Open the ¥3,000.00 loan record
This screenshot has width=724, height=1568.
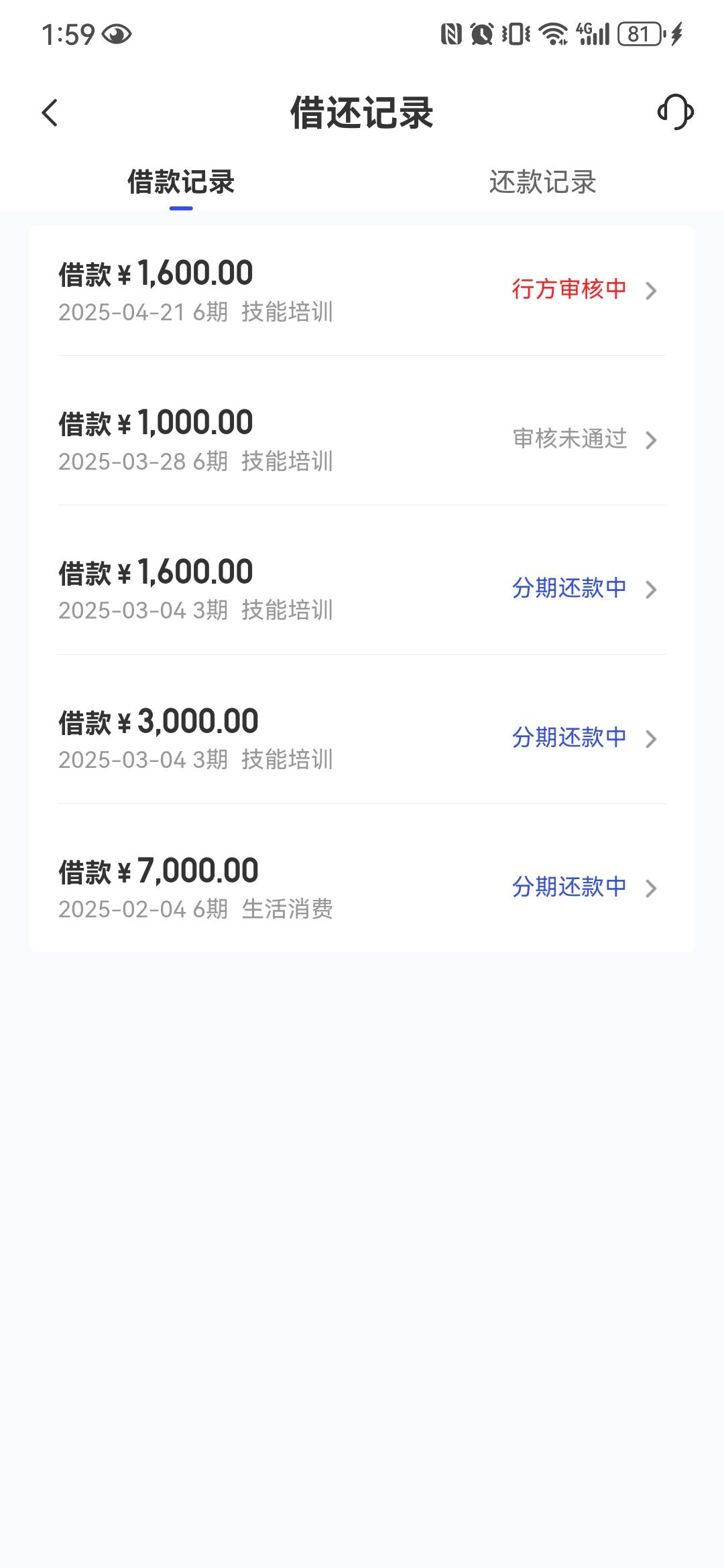[x=362, y=739]
